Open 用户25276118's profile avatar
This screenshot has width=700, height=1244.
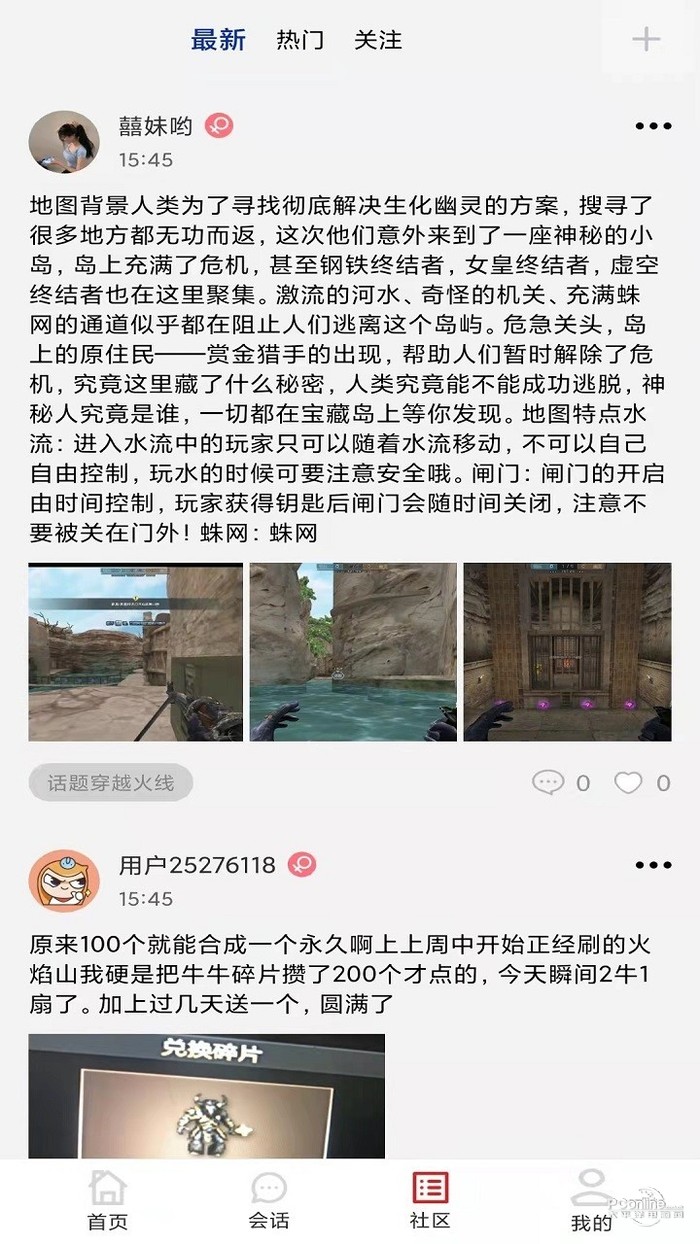click(x=64, y=881)
